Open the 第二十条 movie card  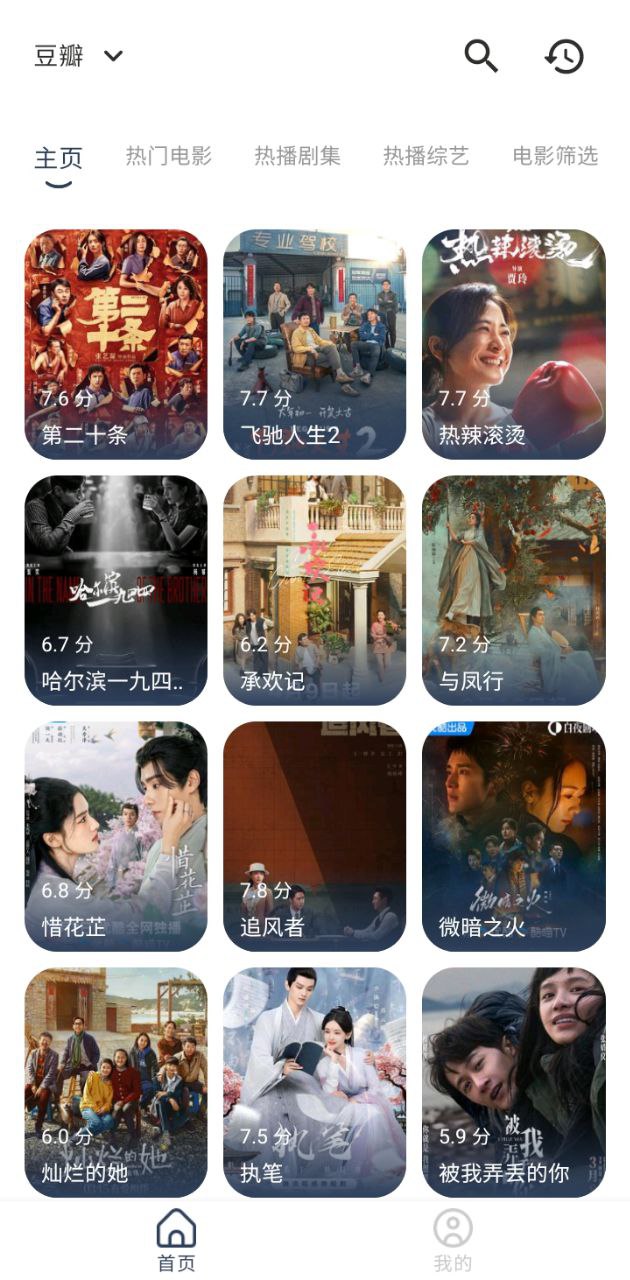tap(116, 344)
